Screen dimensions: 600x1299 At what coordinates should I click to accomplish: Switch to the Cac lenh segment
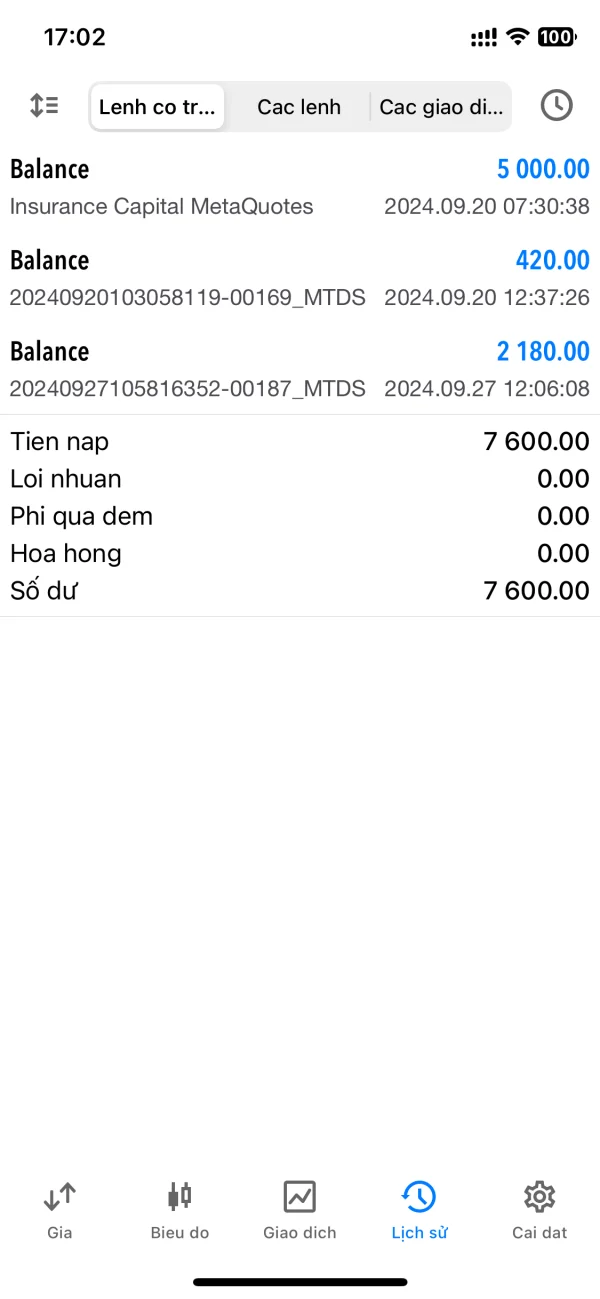point(299,107)
